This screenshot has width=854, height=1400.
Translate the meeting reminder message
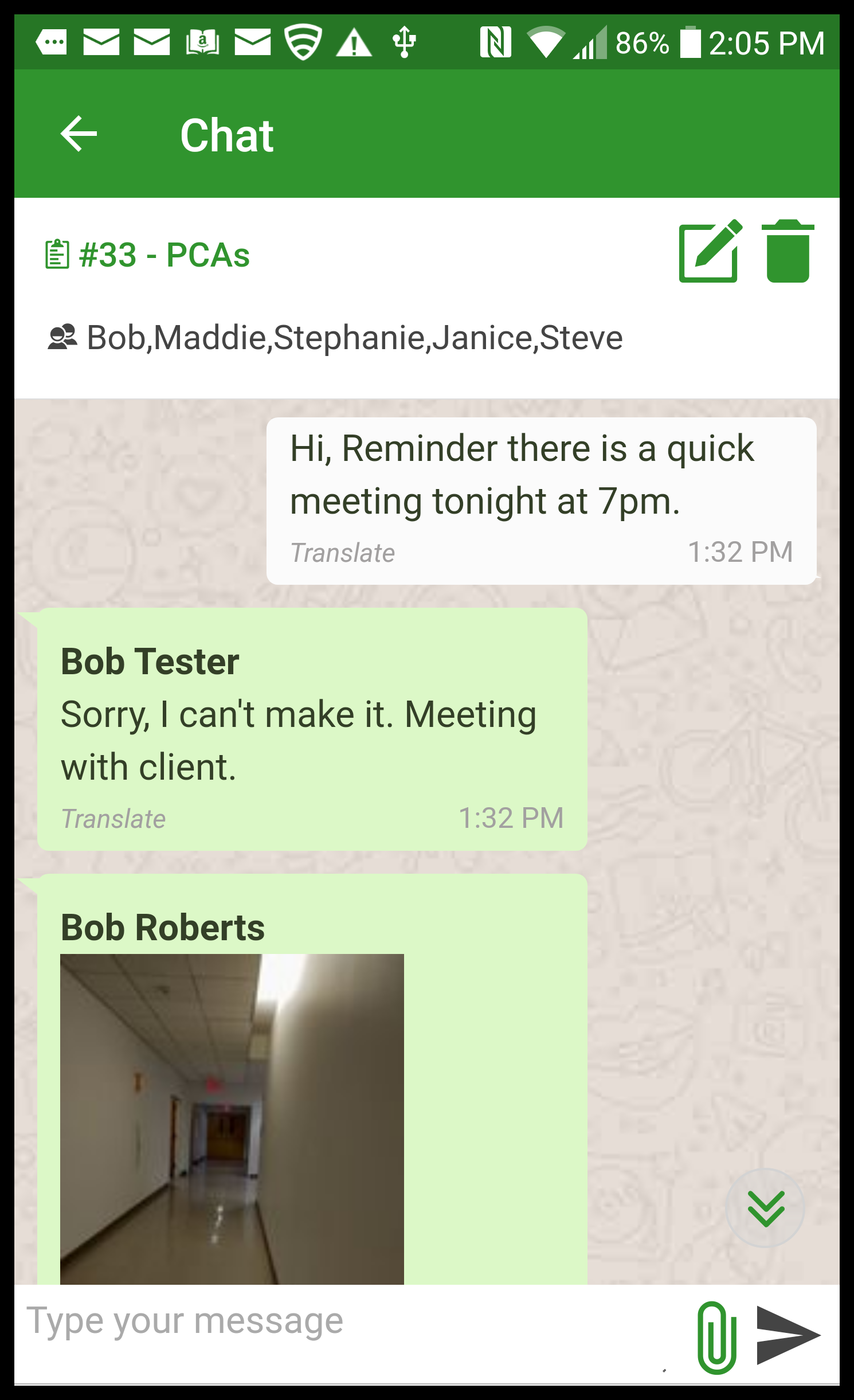pos(343,553)
